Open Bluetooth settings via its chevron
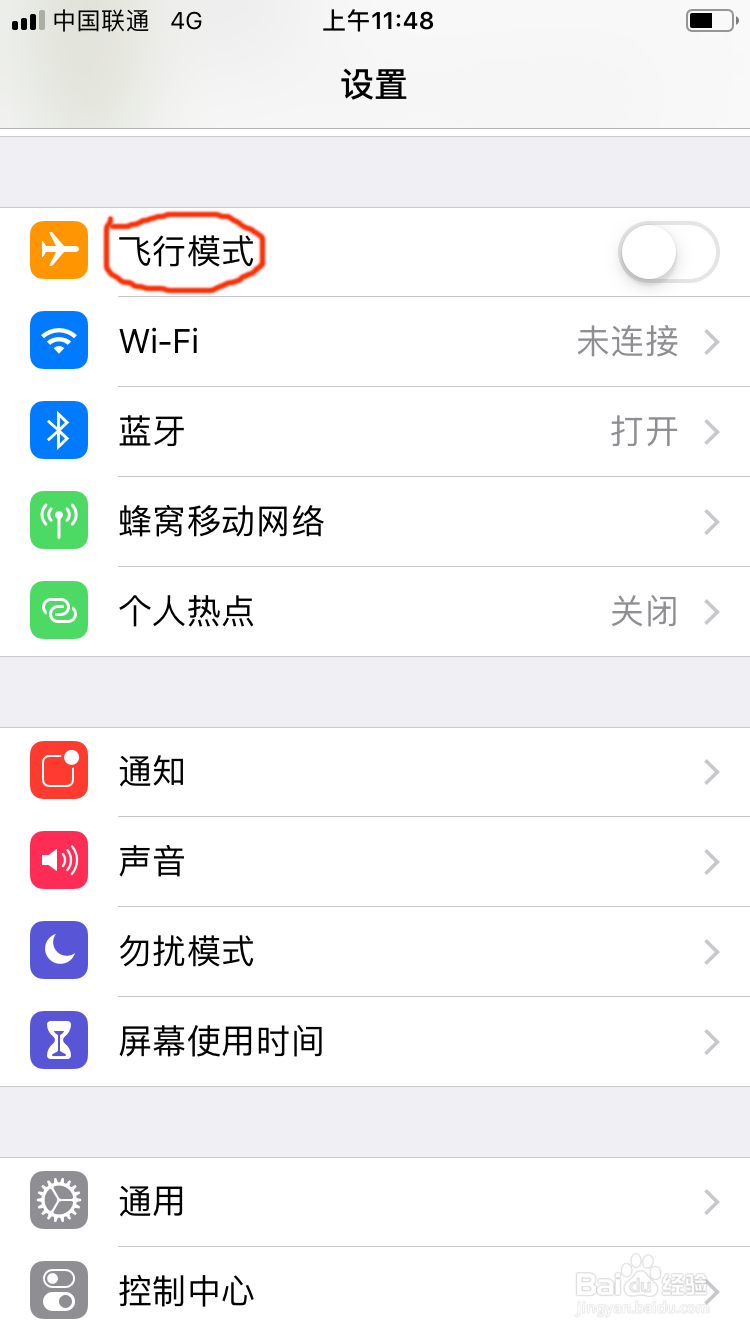The width and height of the screenshot is (750, 1334). [x=711, y=431]
